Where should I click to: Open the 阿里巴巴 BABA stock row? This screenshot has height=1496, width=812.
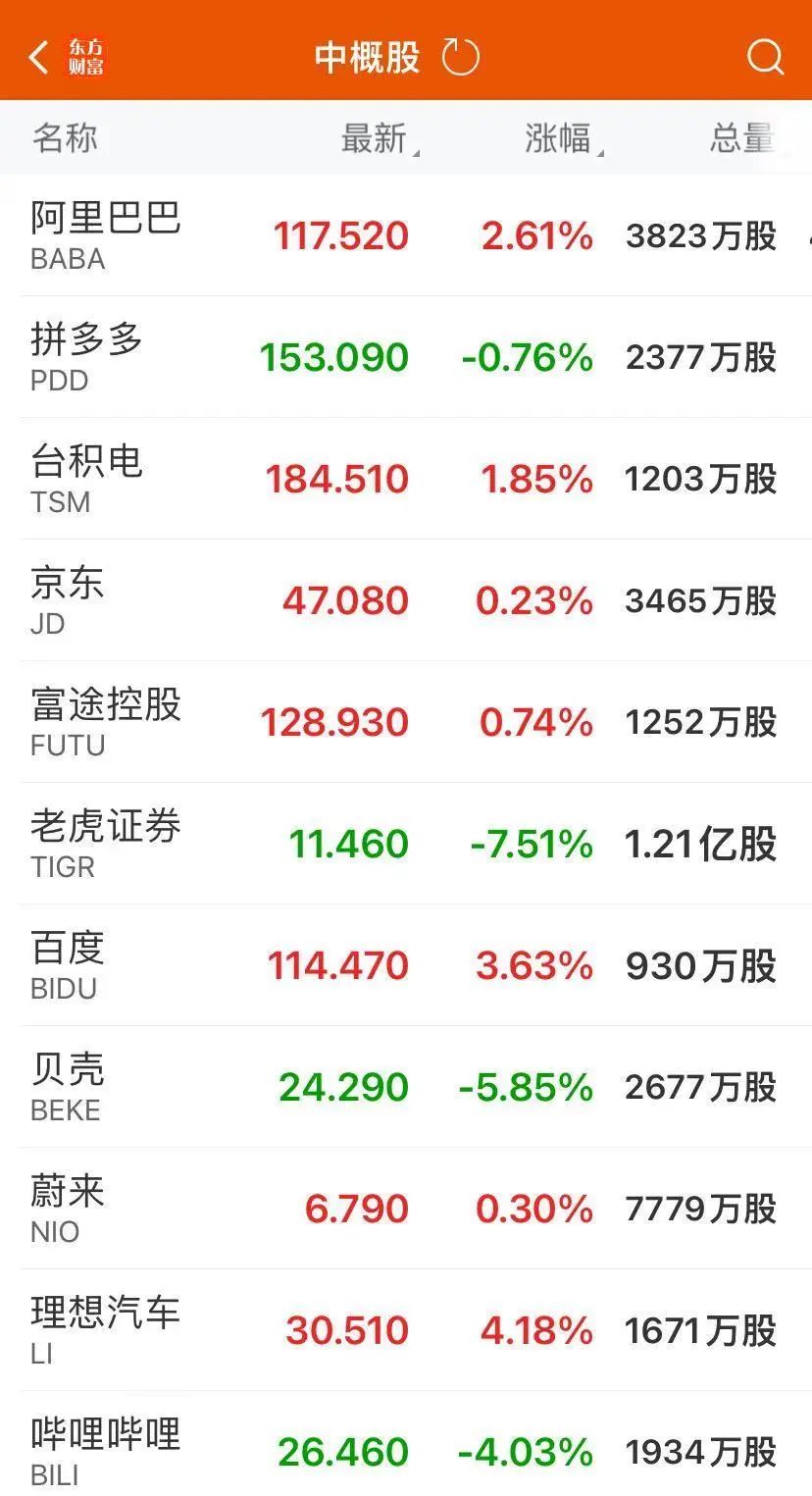pos(406,235)
